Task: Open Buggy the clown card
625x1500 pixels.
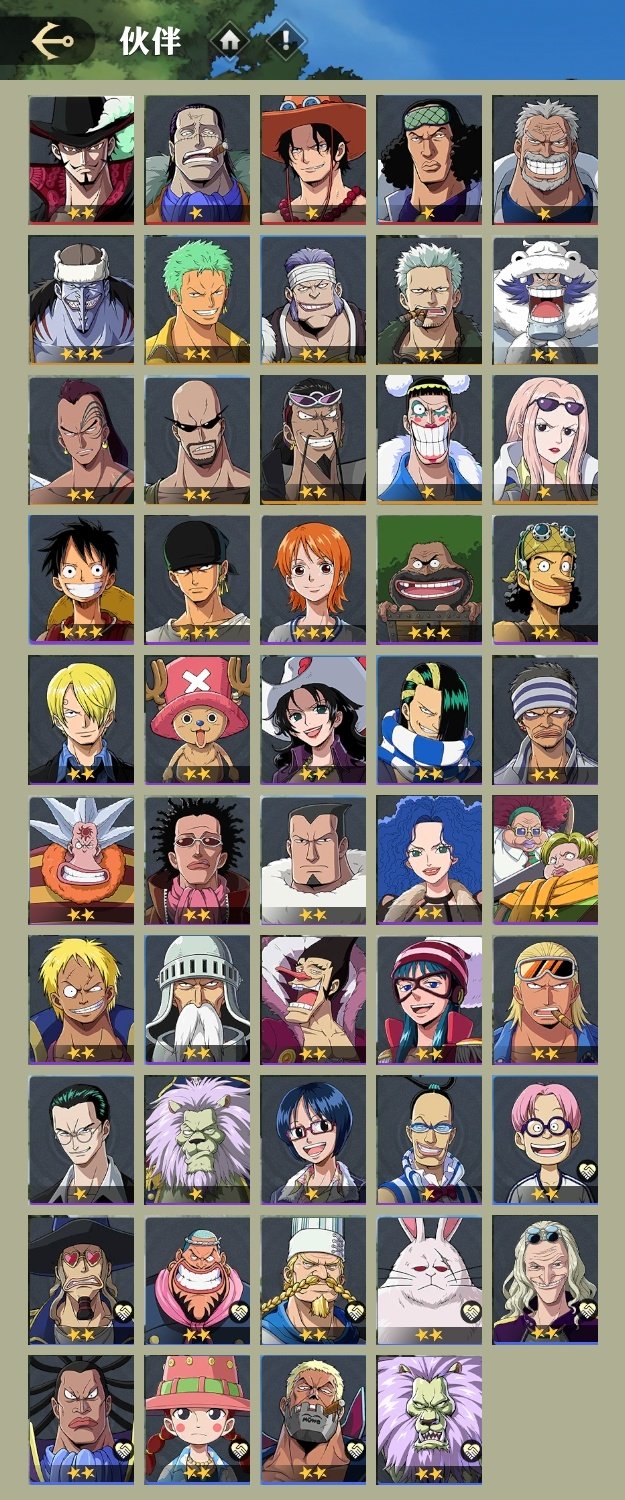Action: (x=429, y=439)
